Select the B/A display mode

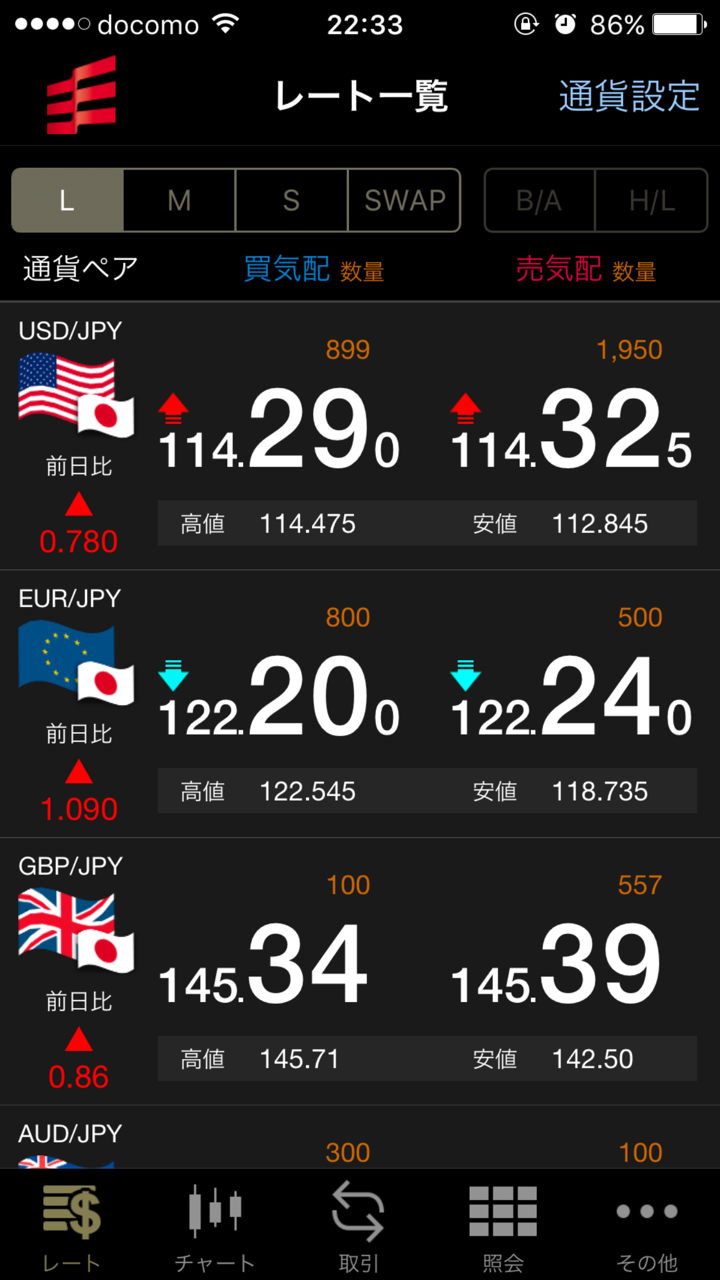539,201
